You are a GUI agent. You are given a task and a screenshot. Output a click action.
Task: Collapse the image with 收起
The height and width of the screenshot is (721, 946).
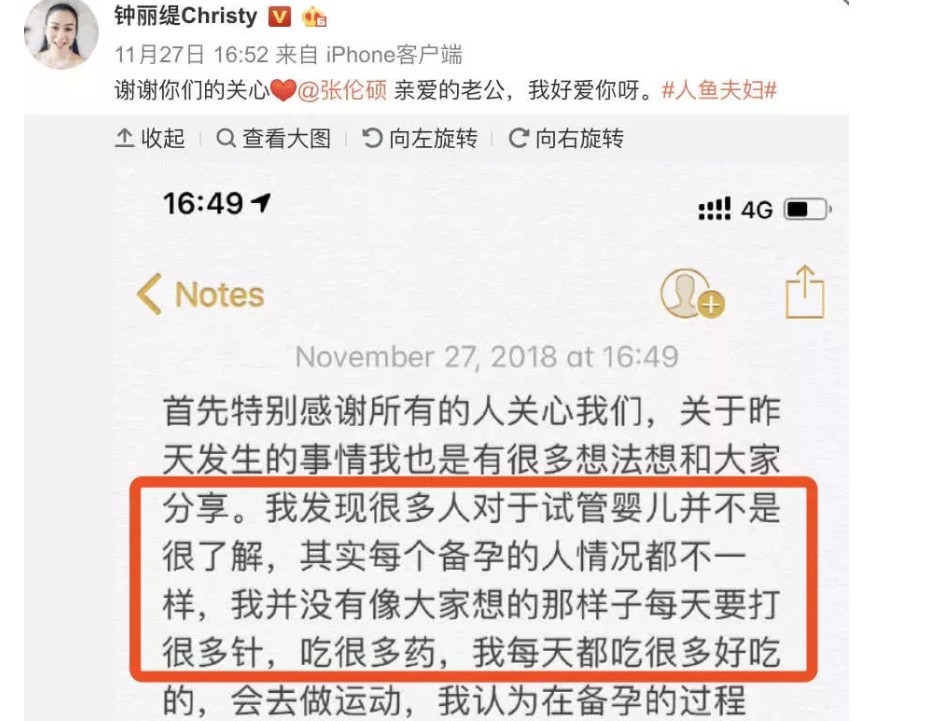click(151, 139)
